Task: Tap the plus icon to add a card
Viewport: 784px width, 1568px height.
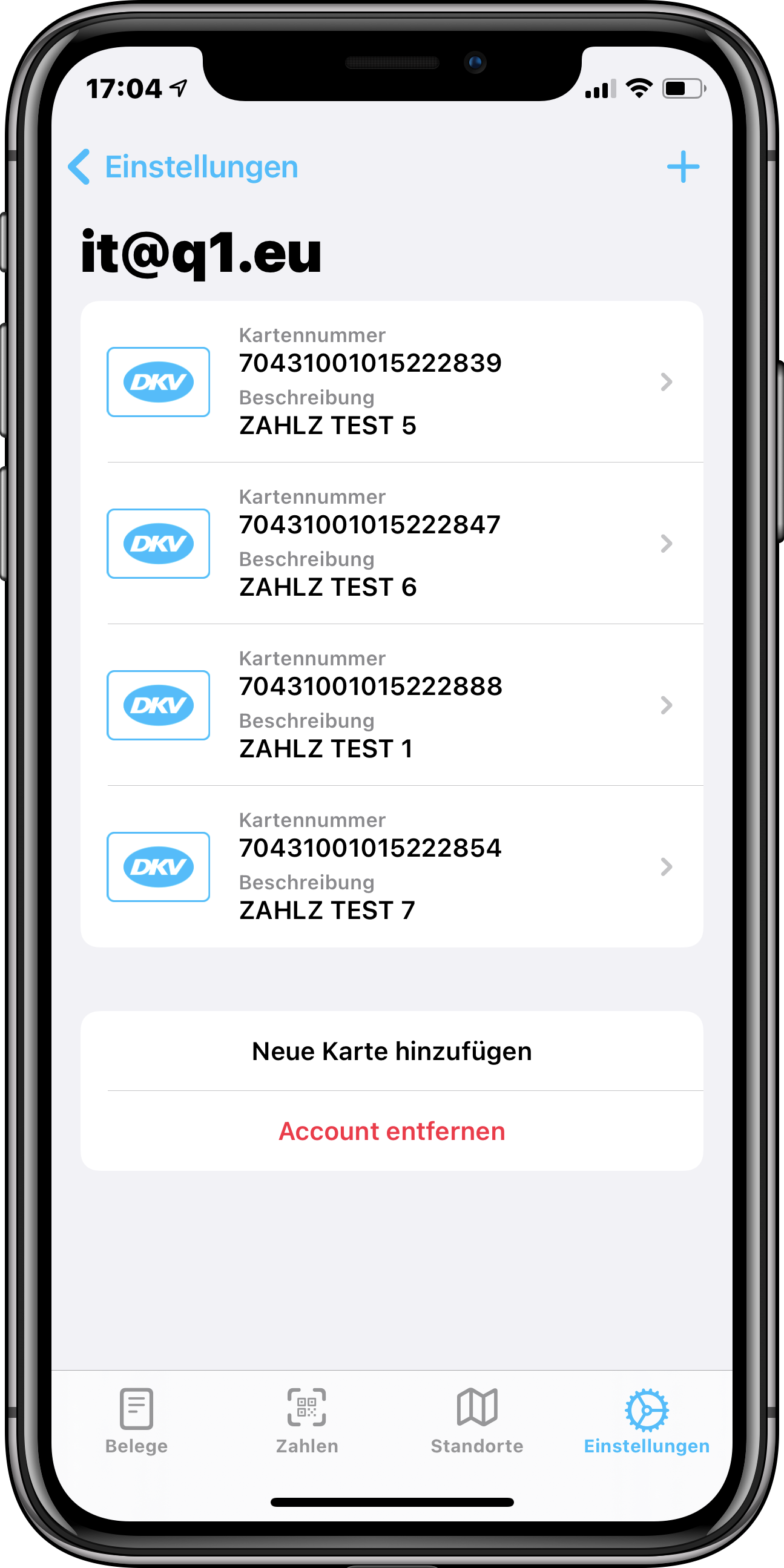Action: pyautogui.click(x=682, y=166)
